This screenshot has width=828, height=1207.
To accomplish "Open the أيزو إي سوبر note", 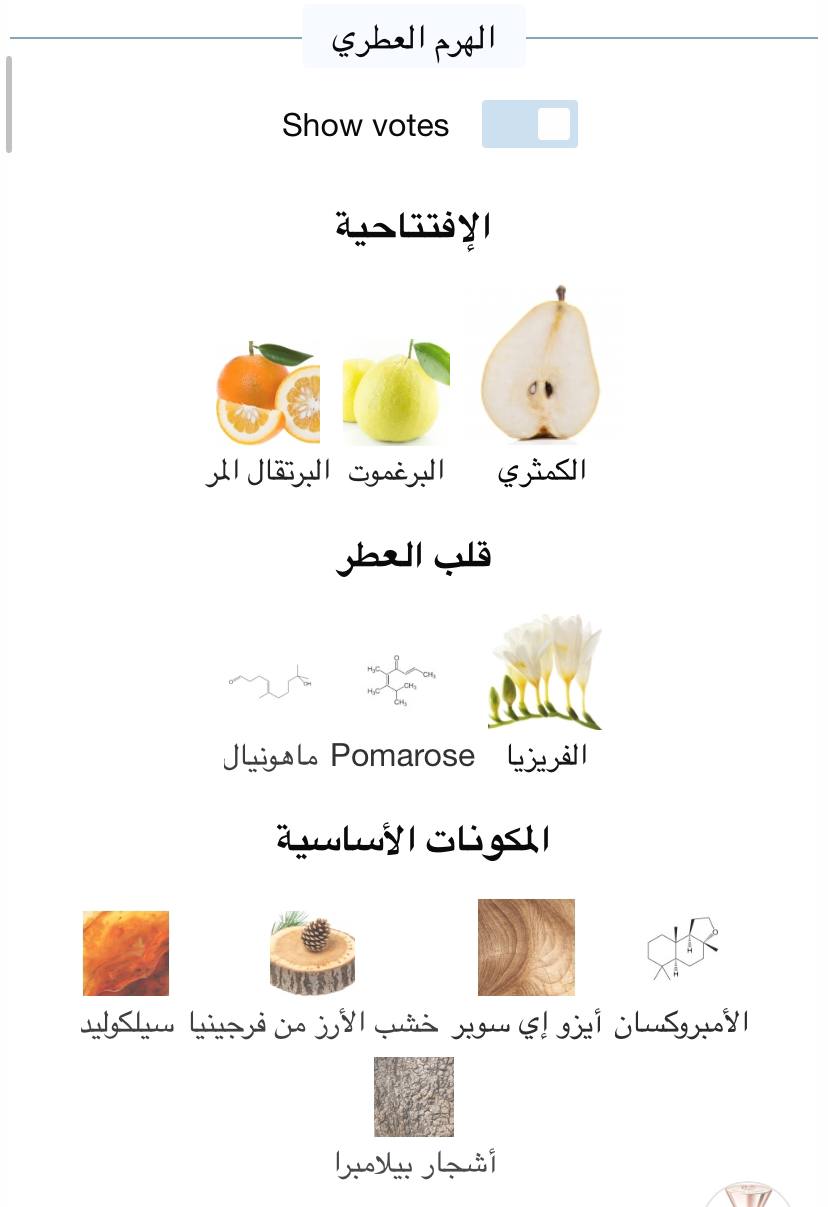I will click(526, 948).
